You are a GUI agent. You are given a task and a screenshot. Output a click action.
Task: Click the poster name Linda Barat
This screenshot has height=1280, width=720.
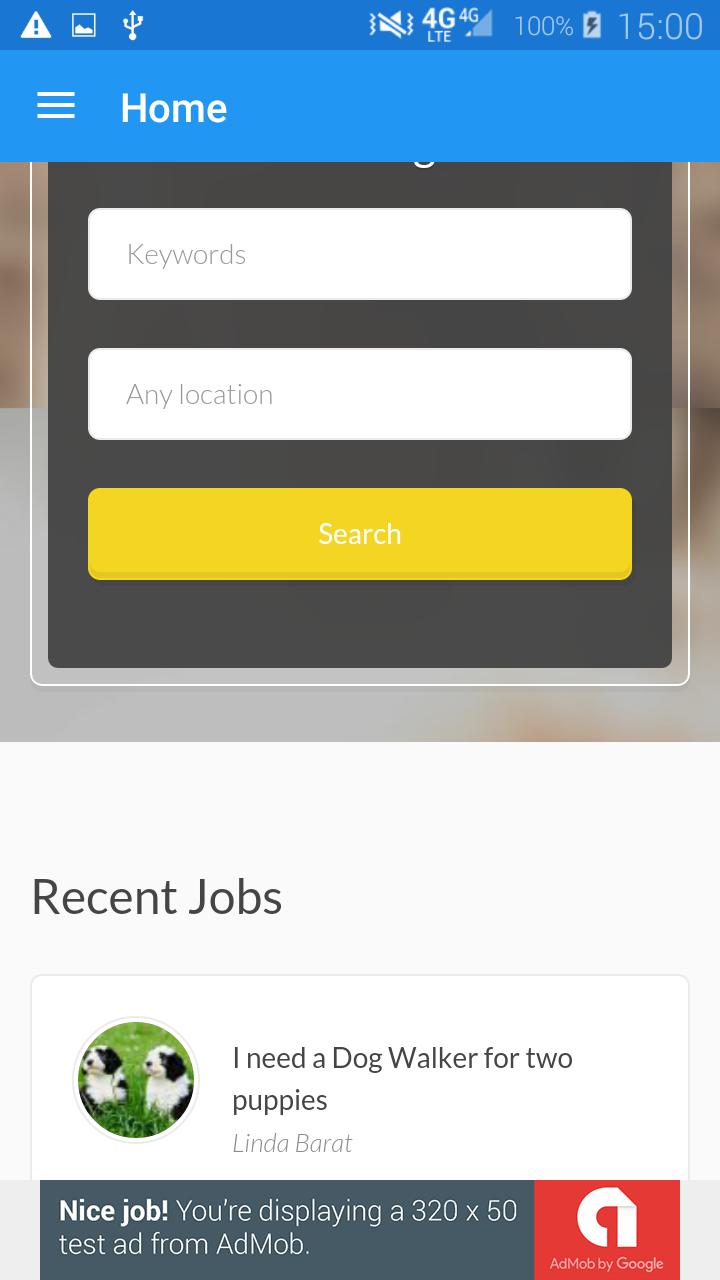293,1142
